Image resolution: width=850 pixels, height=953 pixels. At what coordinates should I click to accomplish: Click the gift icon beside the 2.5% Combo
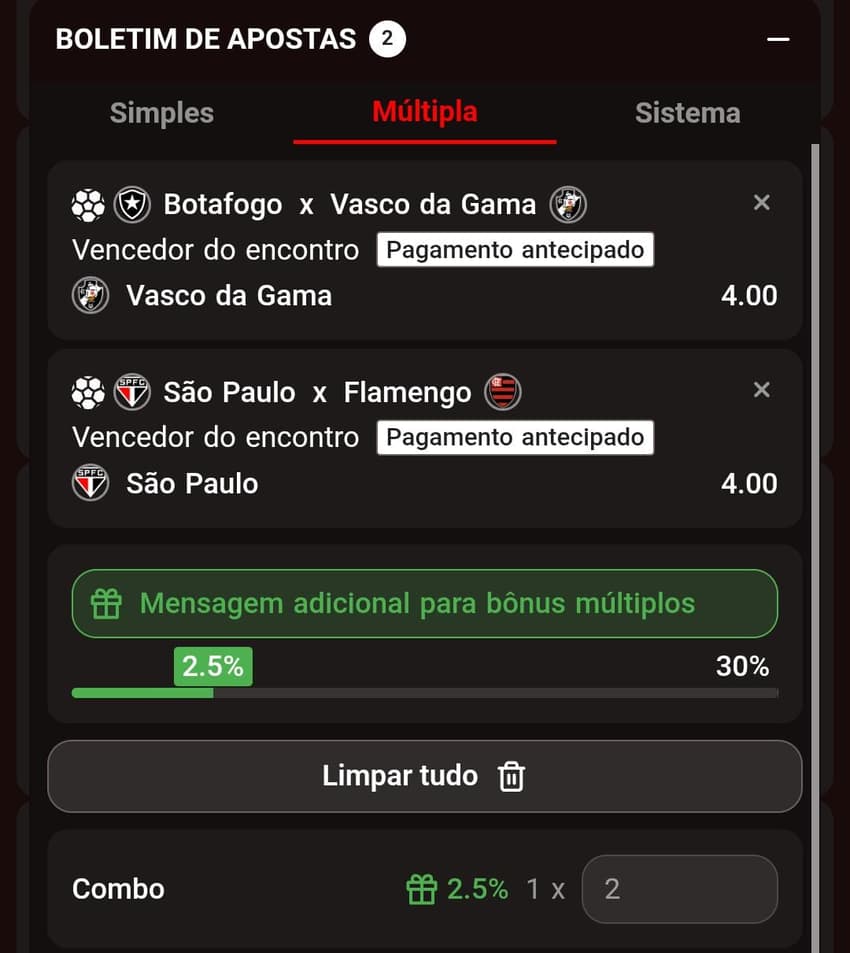[x=421, y=888]
